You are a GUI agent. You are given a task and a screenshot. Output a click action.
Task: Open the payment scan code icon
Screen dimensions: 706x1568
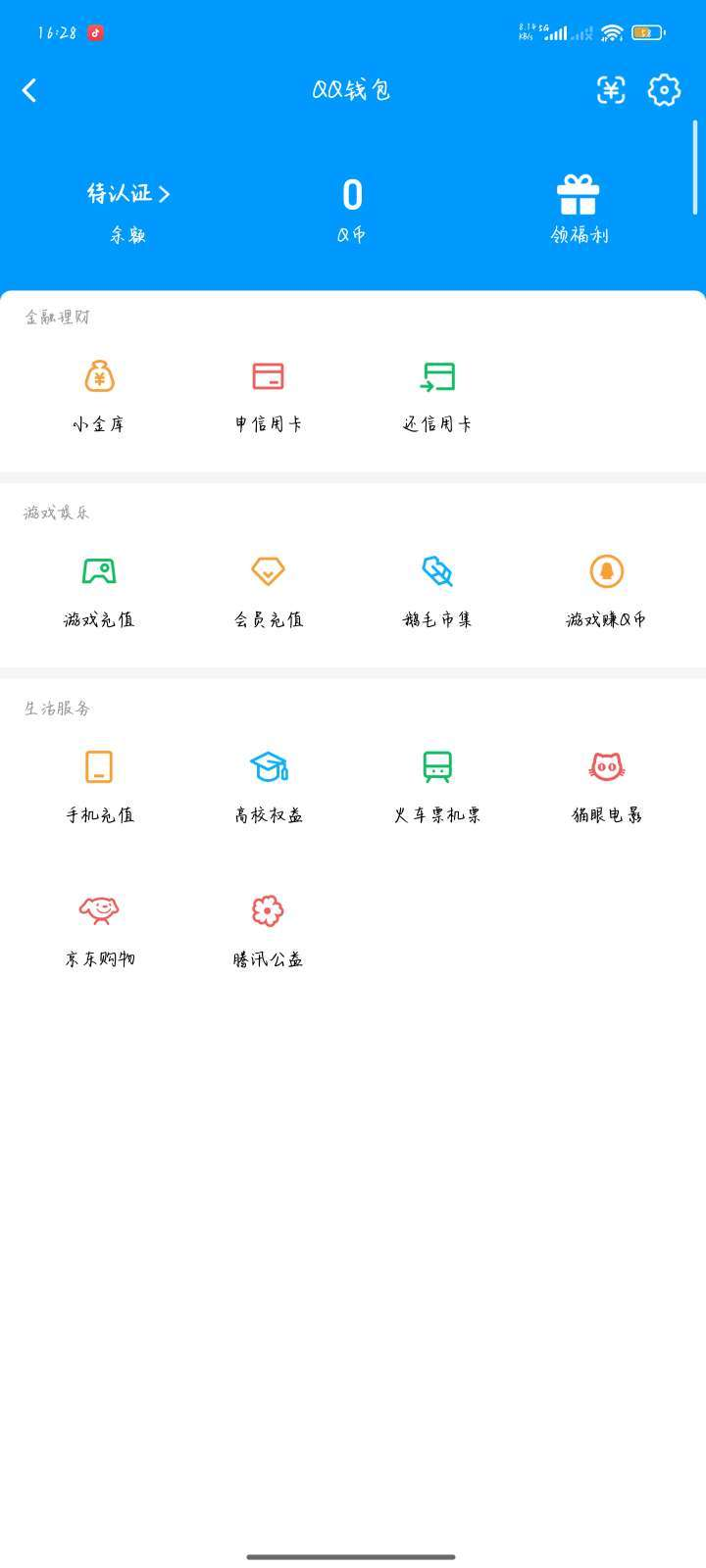coord(610,90)
